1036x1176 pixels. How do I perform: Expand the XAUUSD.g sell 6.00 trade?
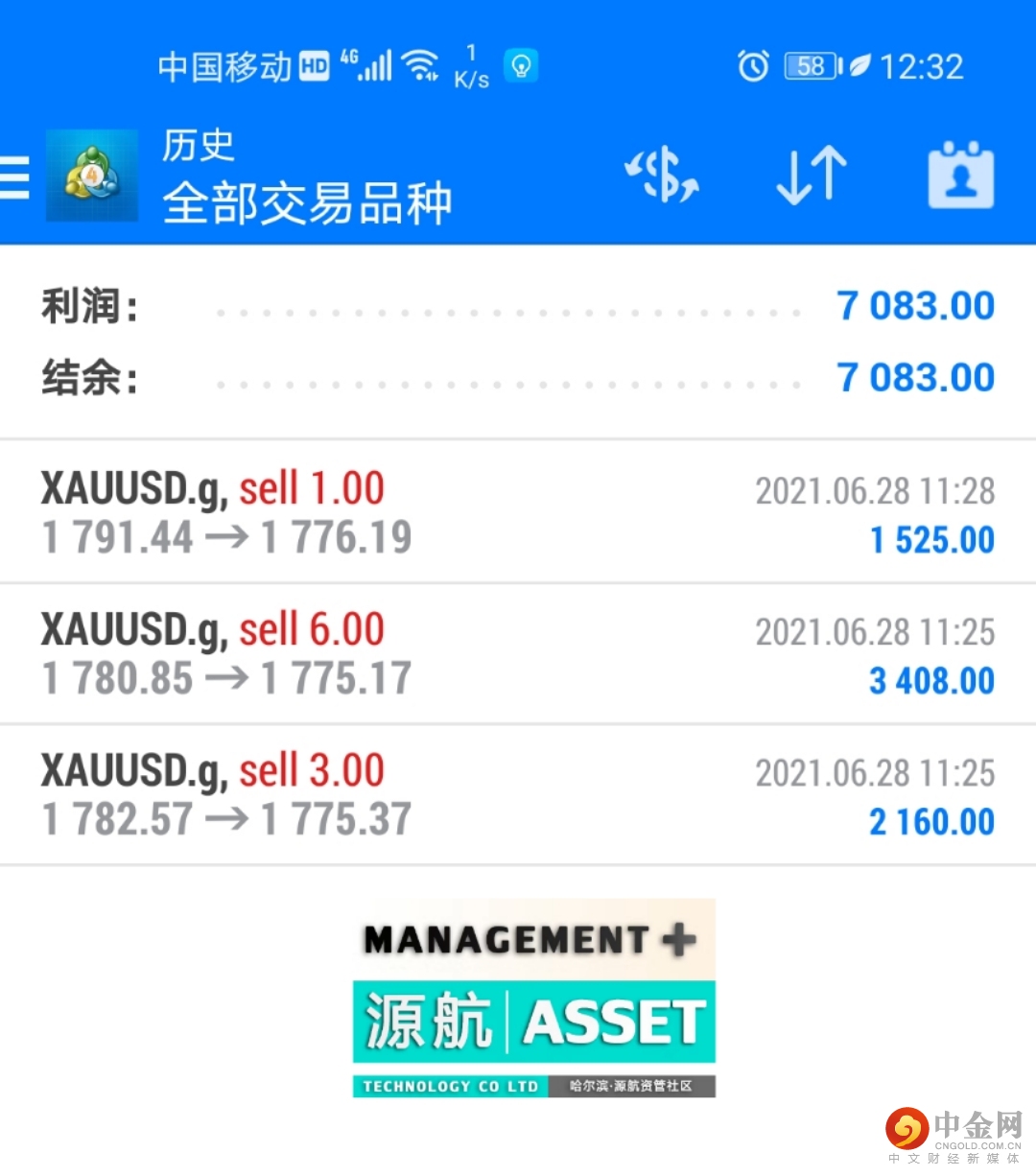tap(518, 654)
